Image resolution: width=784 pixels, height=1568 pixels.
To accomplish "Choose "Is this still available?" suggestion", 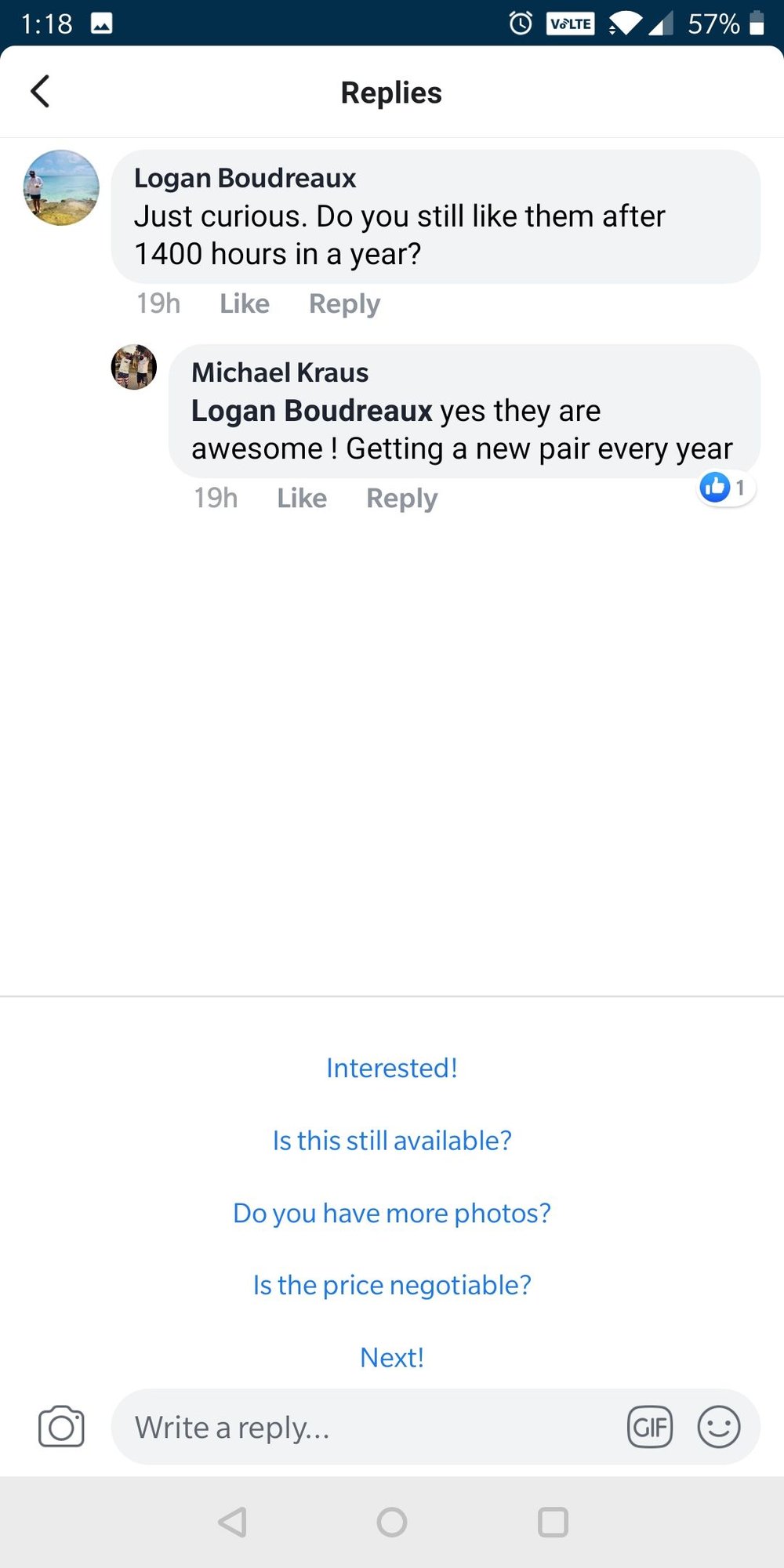I will pos(391,1141).
